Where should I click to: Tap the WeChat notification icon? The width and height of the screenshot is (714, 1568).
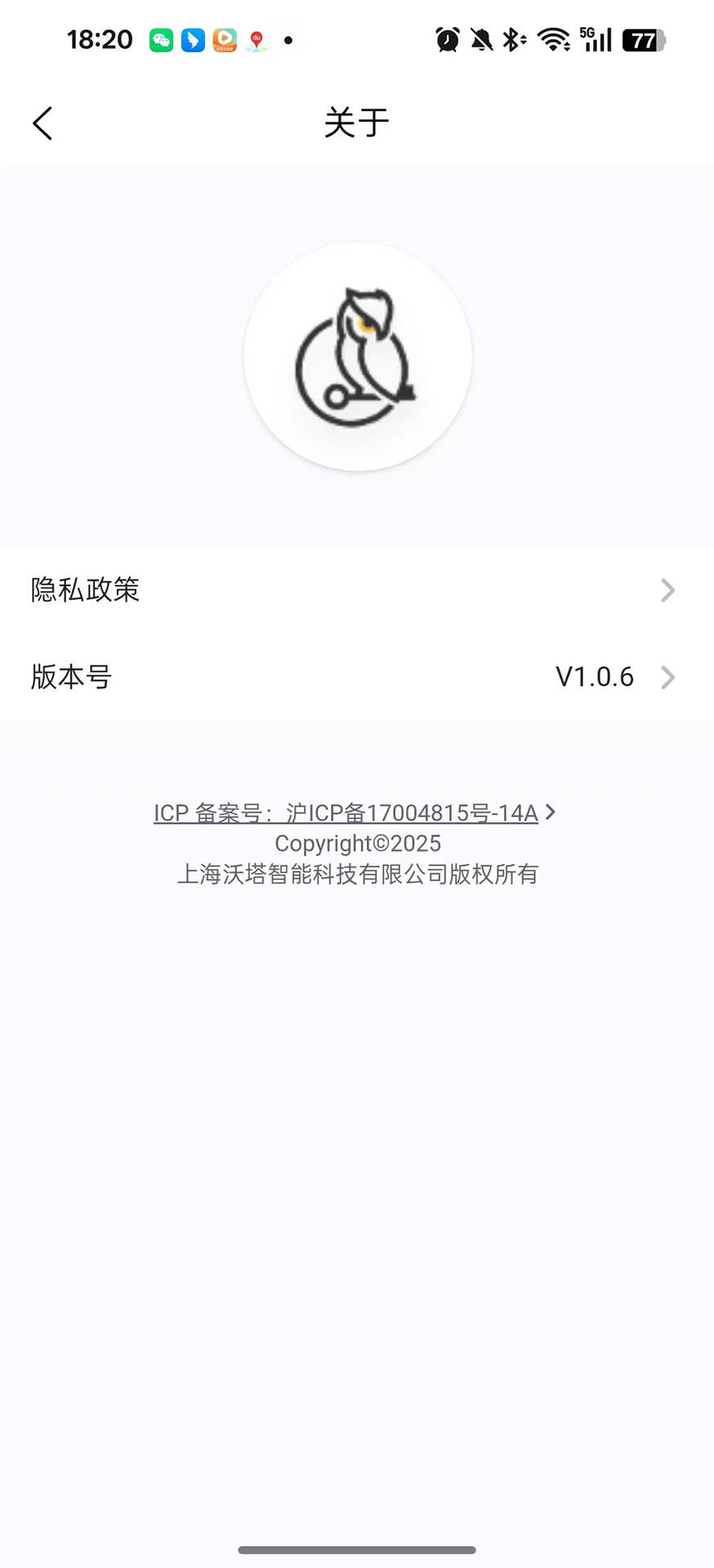160,39
